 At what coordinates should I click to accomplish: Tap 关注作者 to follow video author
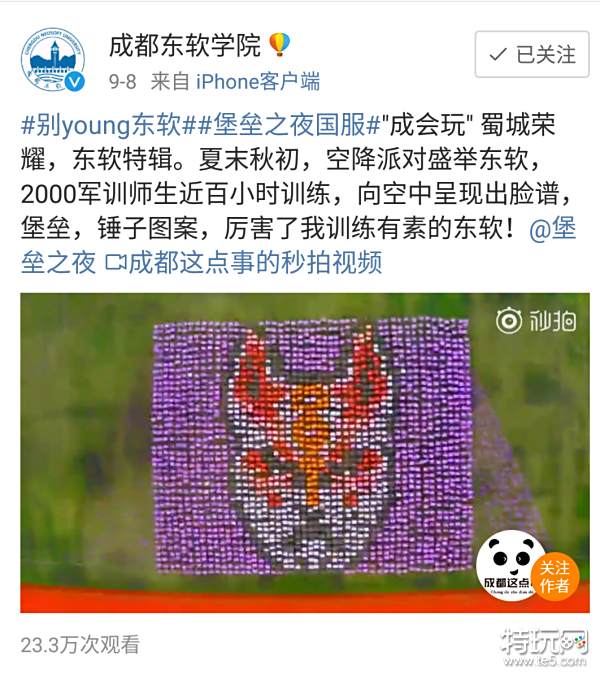coord(554,576)
